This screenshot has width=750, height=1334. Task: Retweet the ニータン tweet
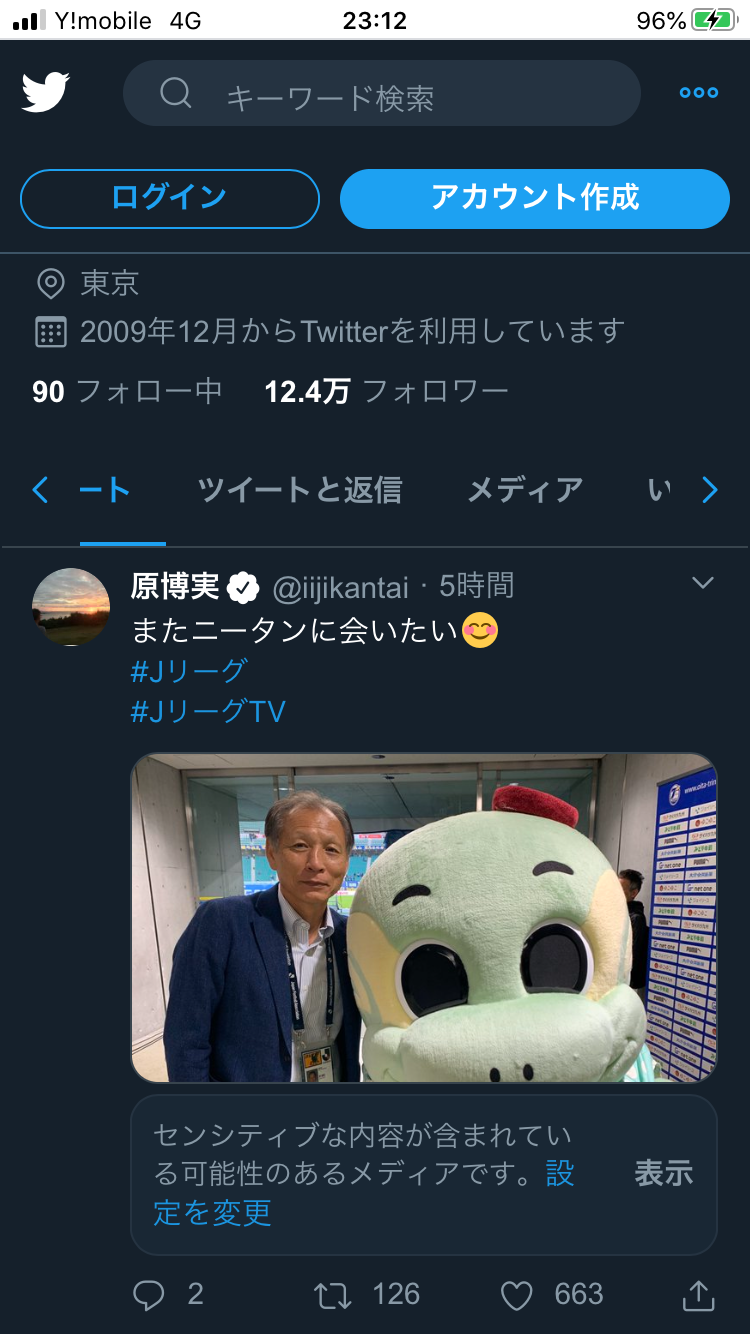point(333,1296)
